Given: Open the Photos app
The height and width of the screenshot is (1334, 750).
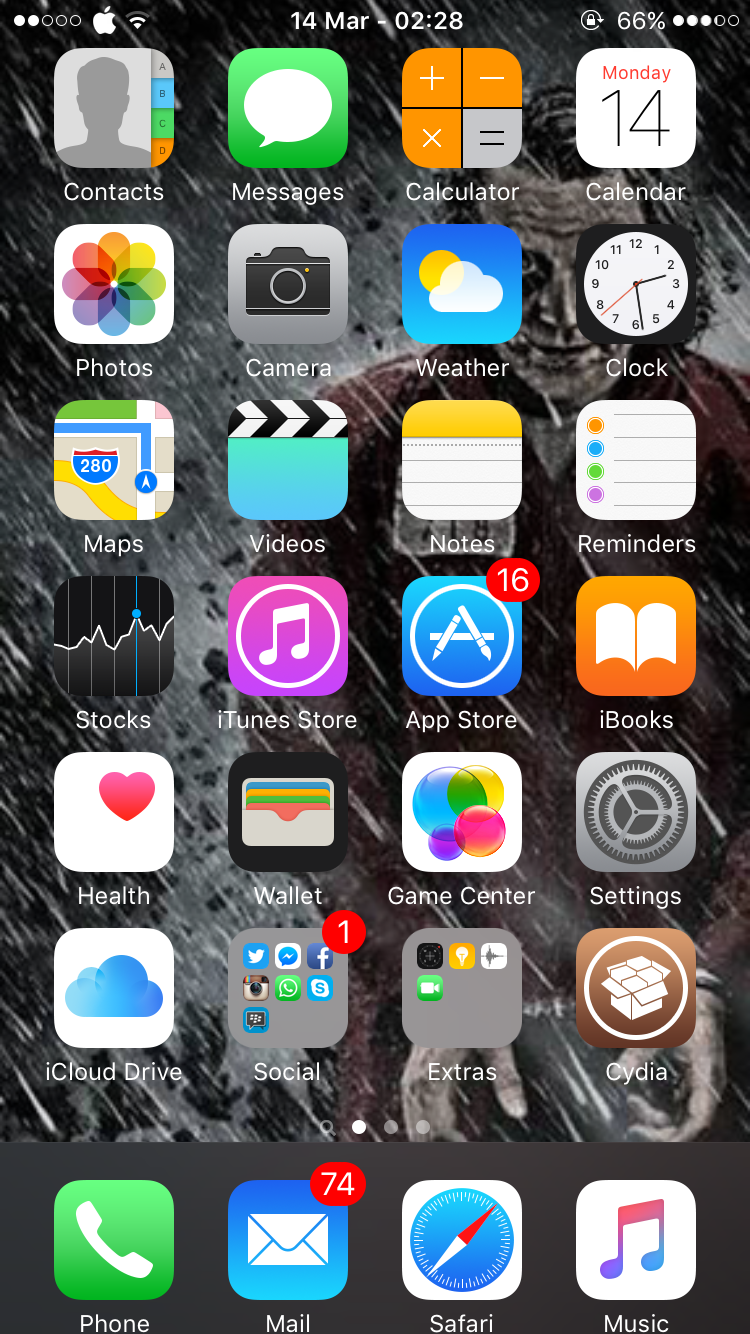Looking at the screenshot, I should click(114, 284).
